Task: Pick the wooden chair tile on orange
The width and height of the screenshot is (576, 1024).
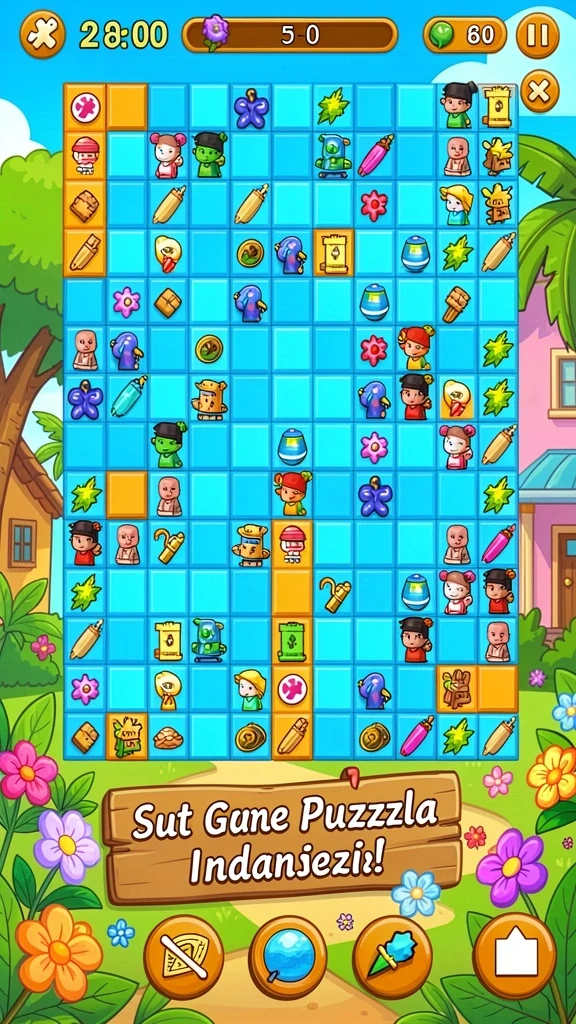Action: 456,689
